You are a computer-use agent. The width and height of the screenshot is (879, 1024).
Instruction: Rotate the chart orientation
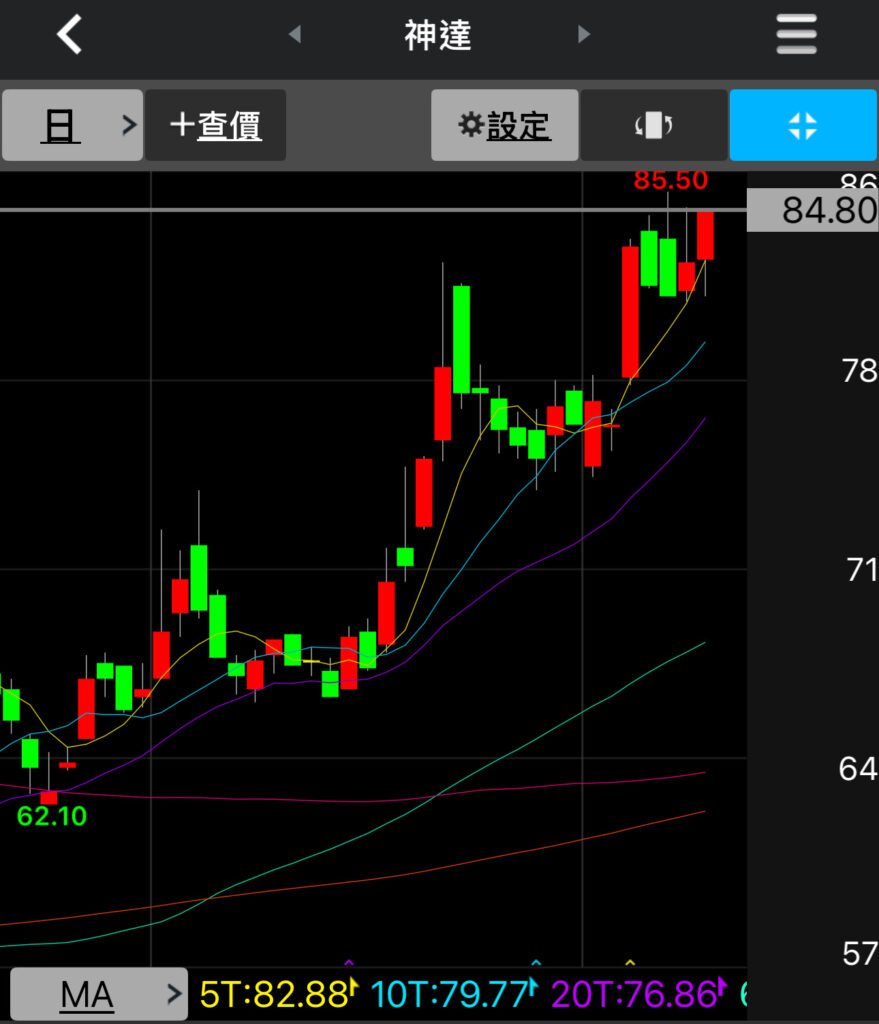654,125
